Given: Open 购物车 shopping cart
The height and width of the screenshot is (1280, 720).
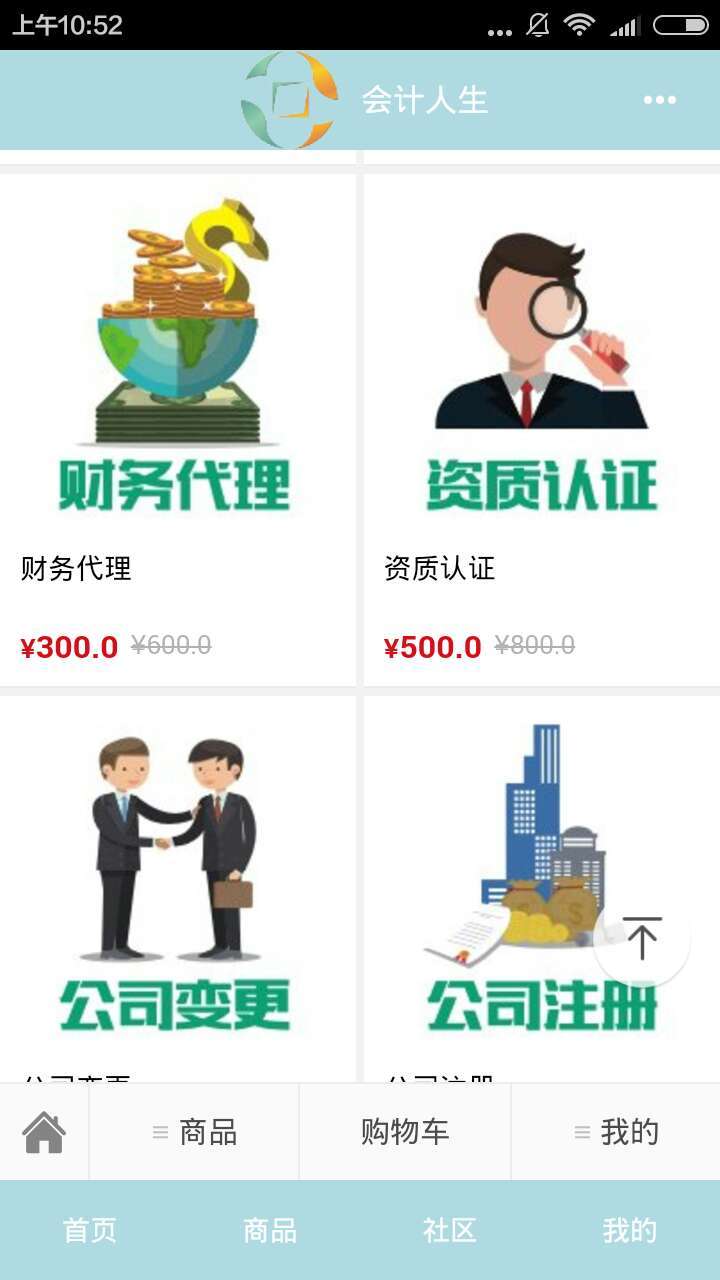Looking at the screenshot, I should (x=405, y=1132).
